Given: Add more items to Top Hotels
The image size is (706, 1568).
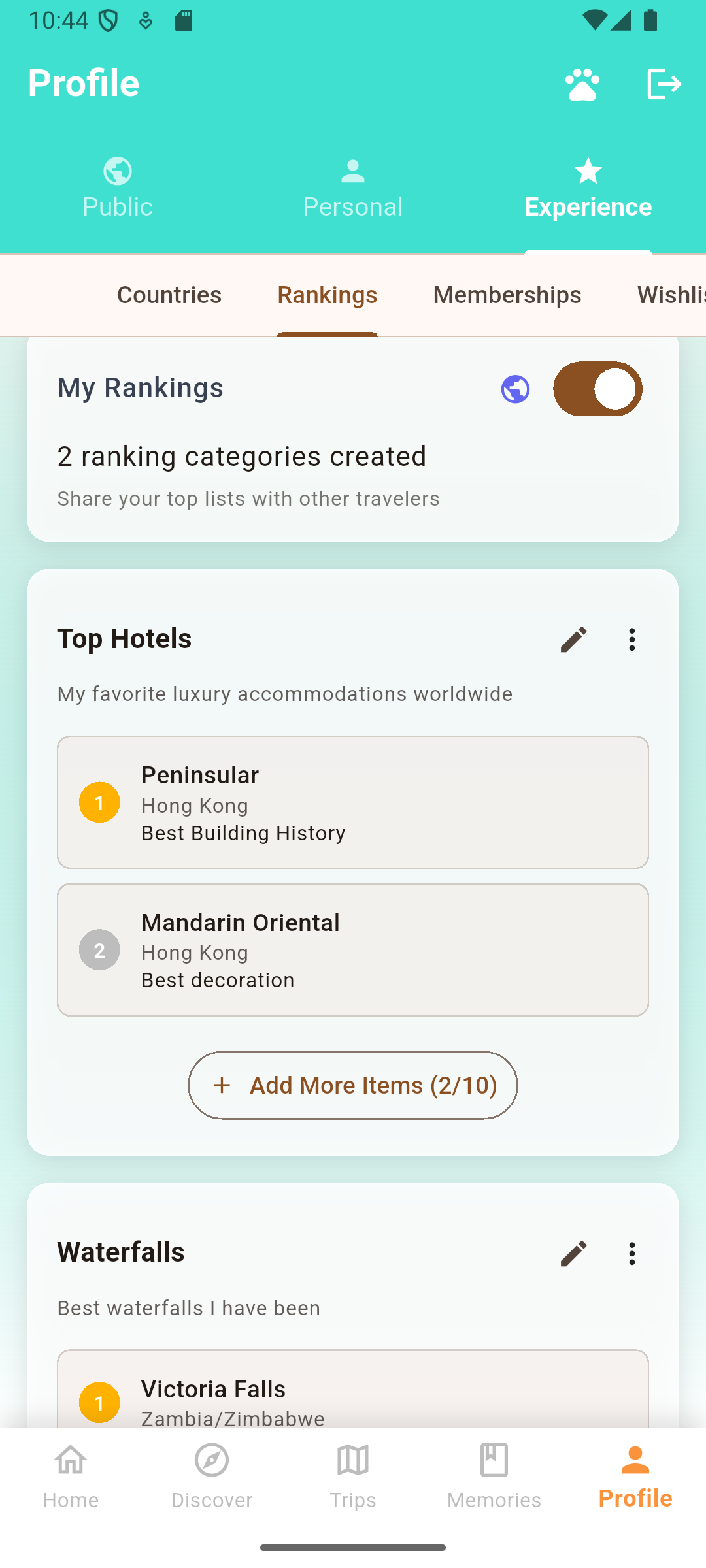Looking at the screenshot, I should pyautogui.click(x=353, y=1085).
